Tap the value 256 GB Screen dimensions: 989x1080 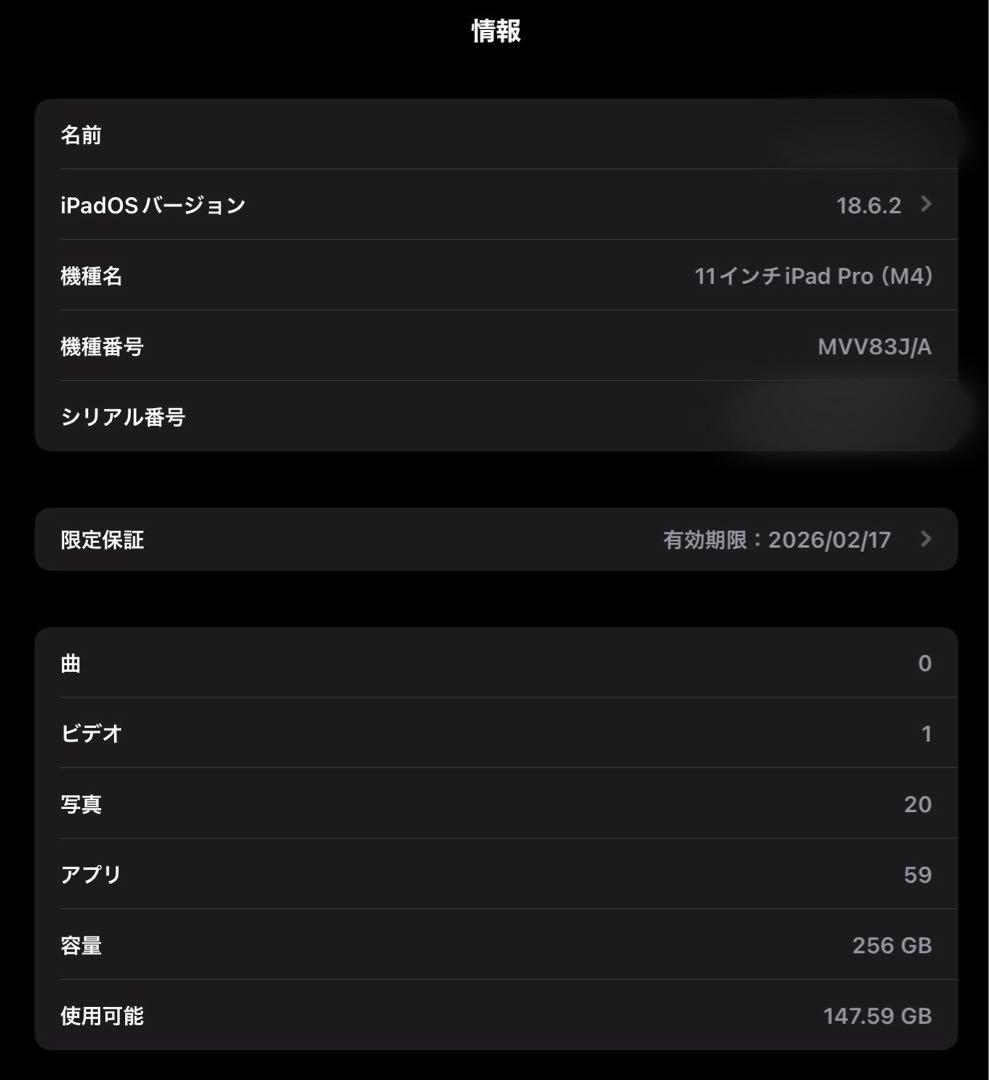tap(890, 945)
